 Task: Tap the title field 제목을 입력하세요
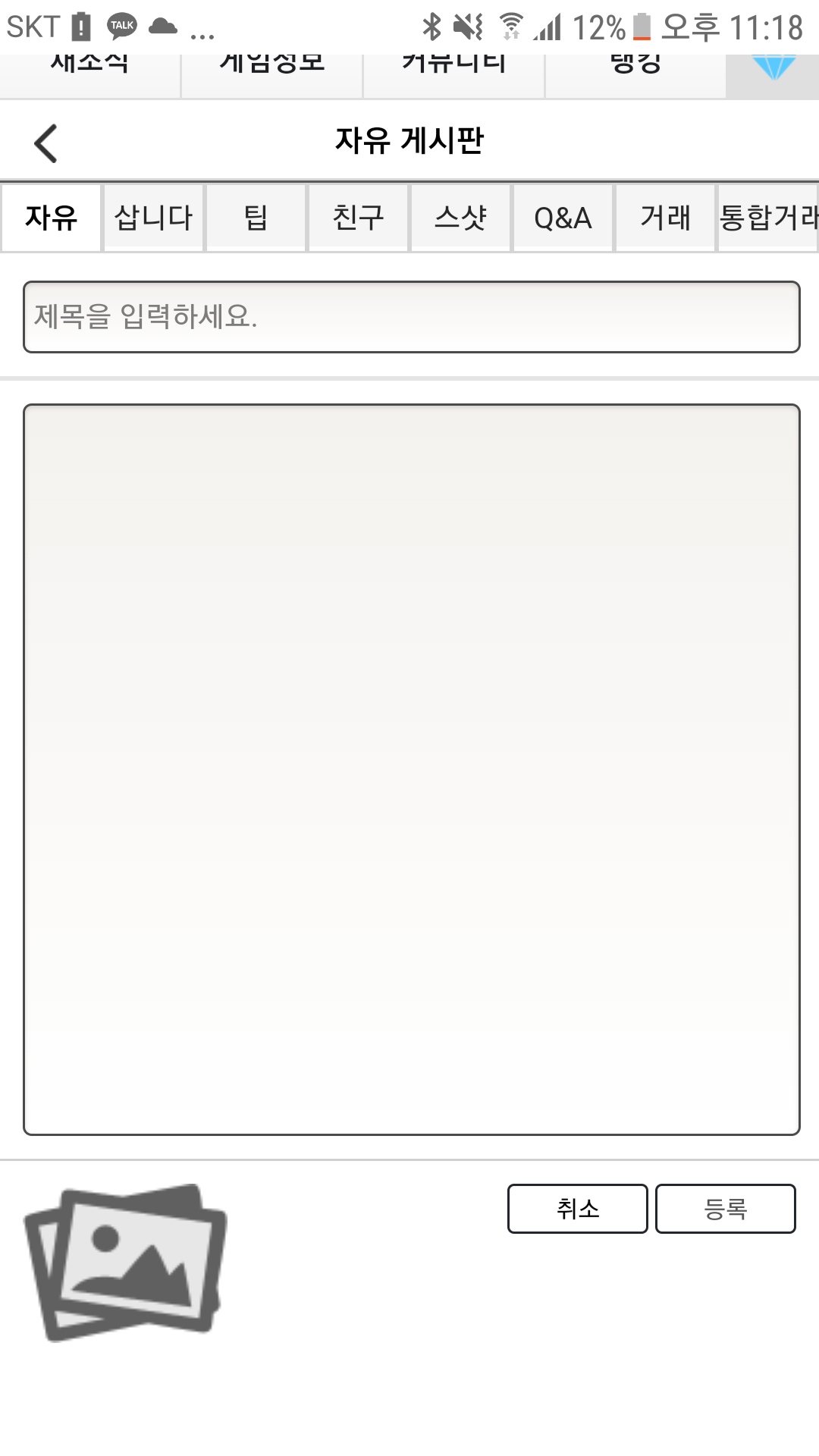[x=411, y=317]
